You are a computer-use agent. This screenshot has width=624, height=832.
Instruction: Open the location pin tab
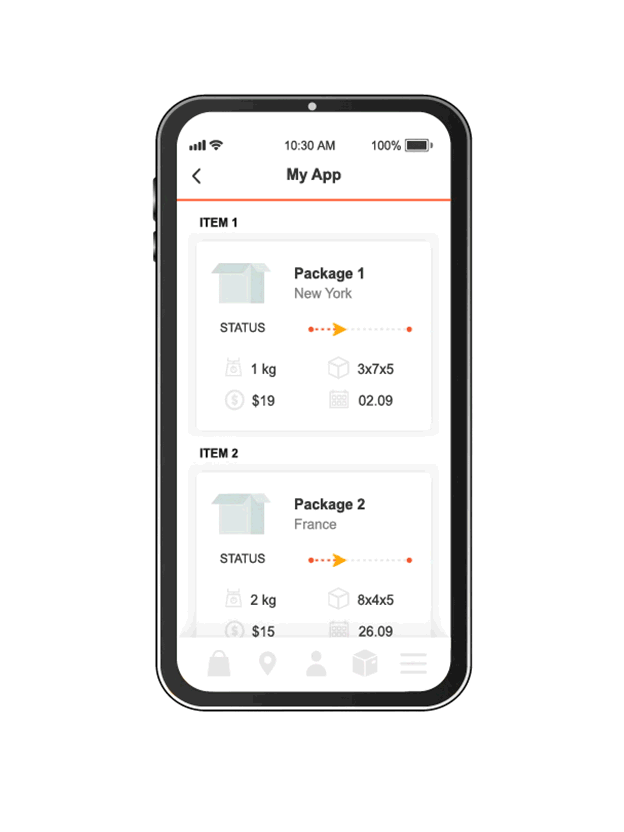click(267, 663)
